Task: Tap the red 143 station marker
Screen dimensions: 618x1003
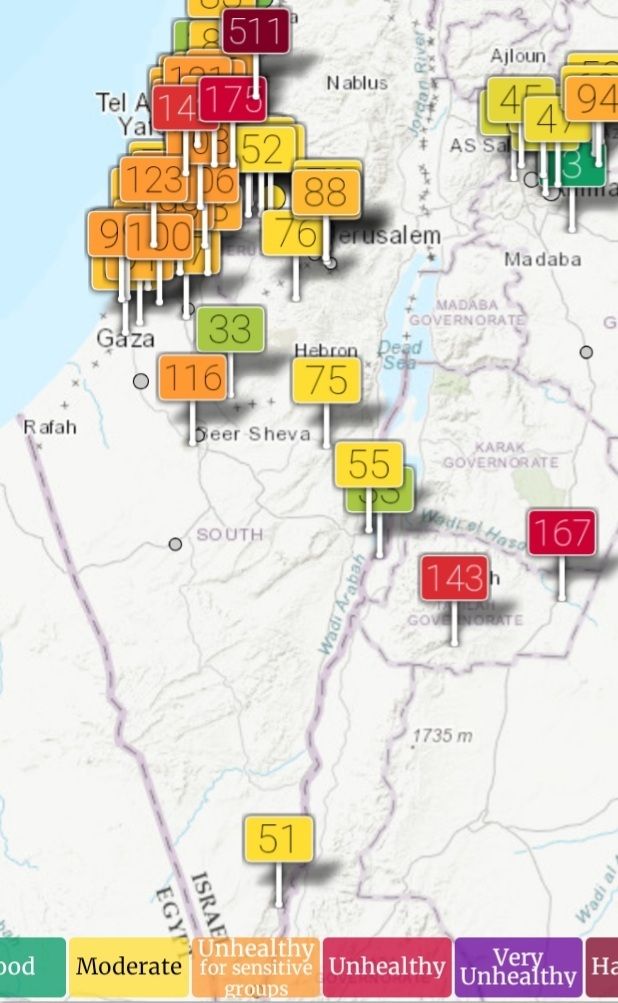Action: coord(454,578)
